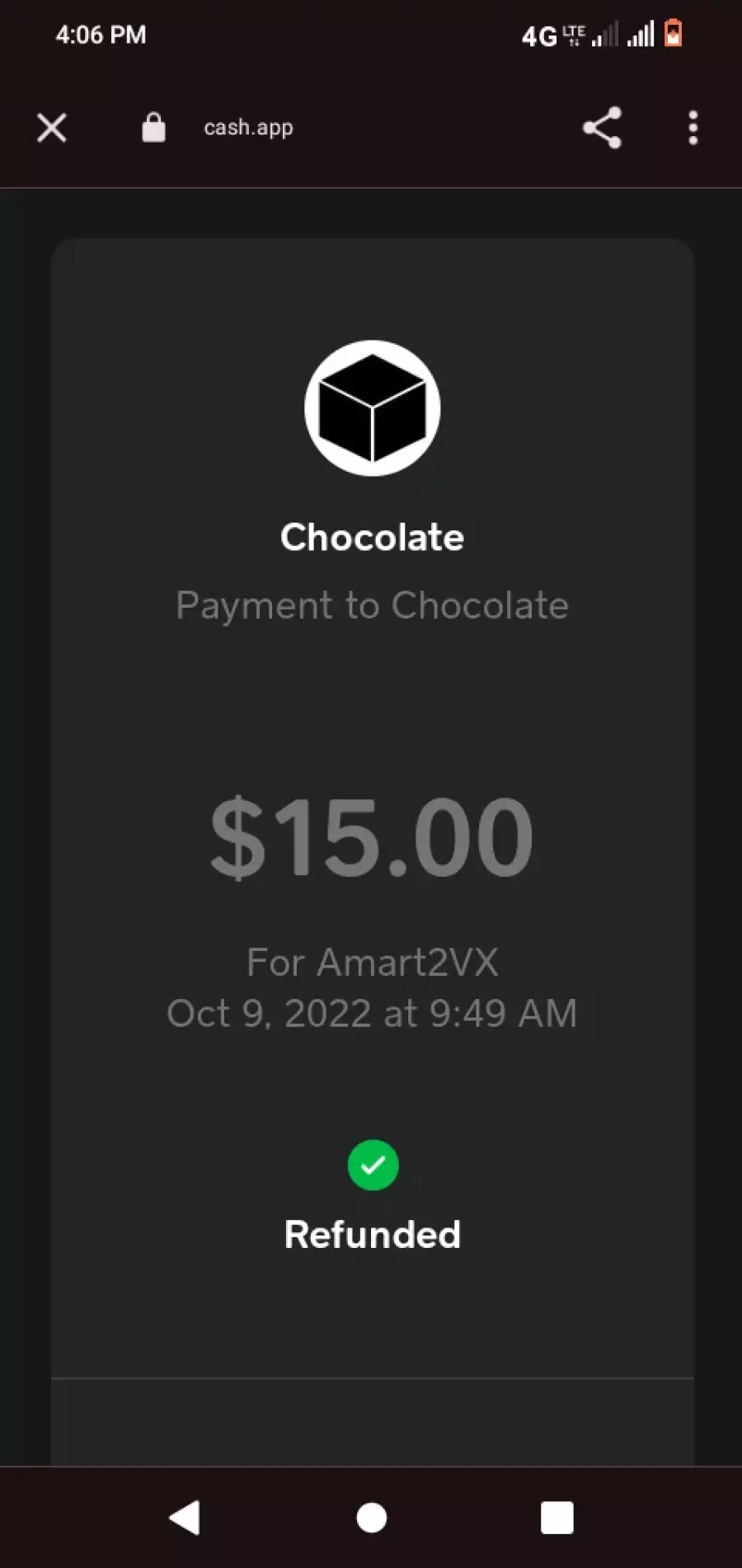Viewport: 742px width, 1568px height.
Task: Close the cash.app browser tab
Action: pyautogui.click(x=52, y=128)
